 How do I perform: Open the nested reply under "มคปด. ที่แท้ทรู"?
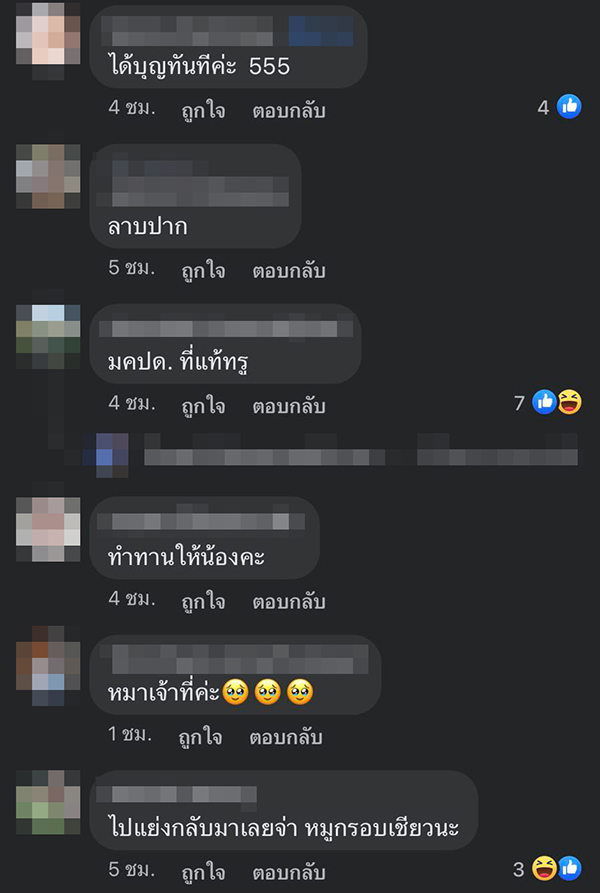[x=360, y=457]
